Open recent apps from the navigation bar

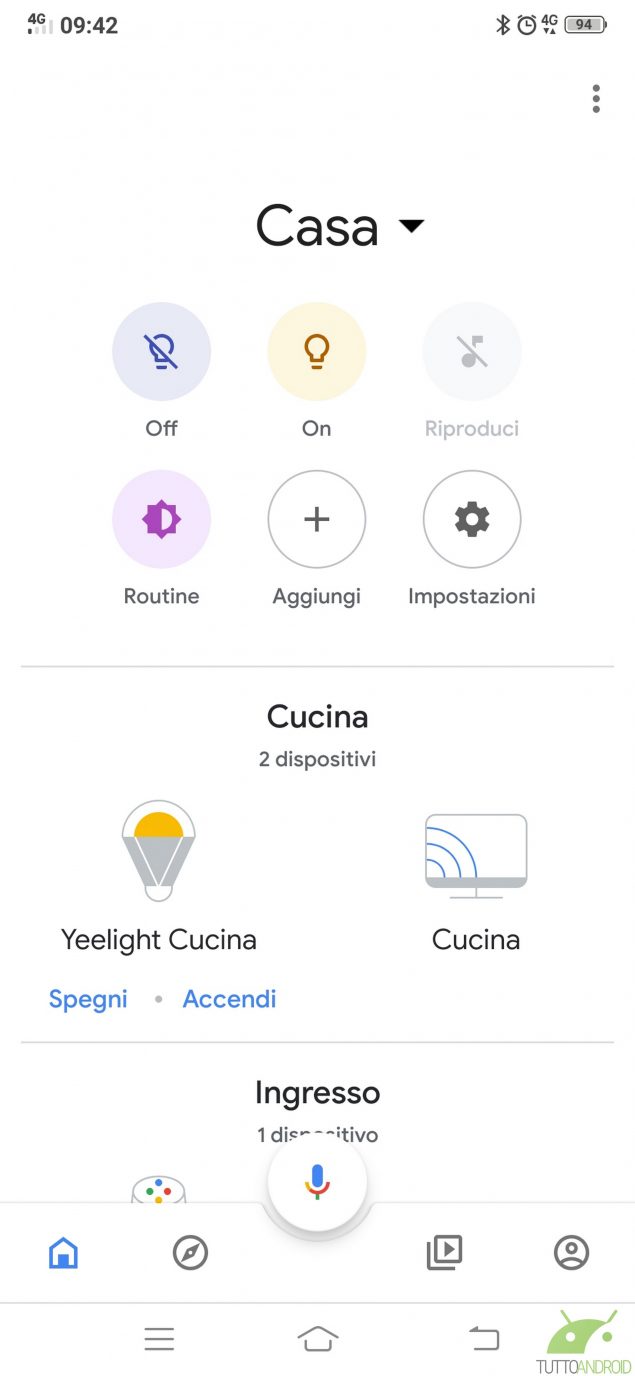pos(159,1338)
